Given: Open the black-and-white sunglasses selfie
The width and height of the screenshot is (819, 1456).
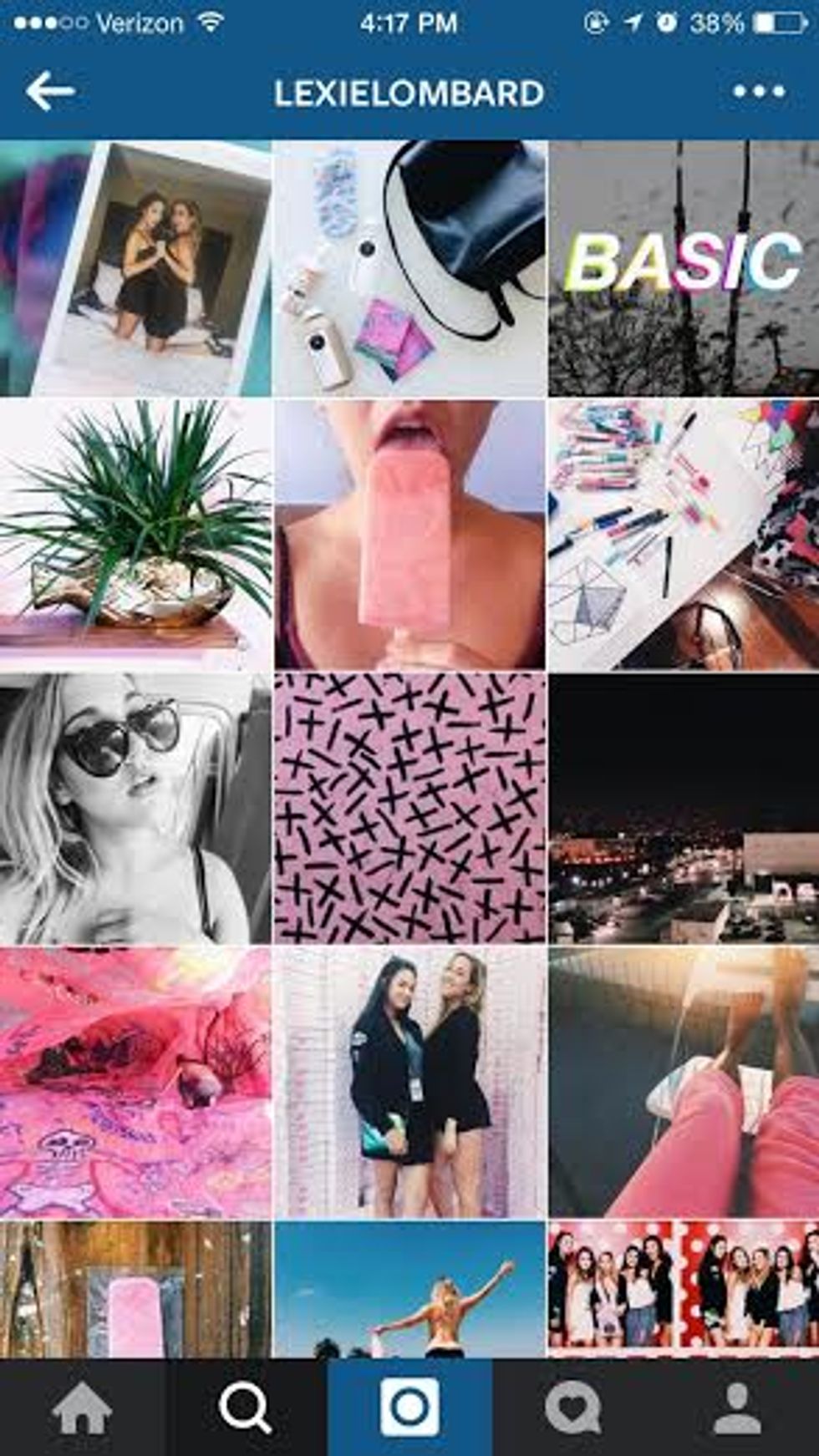Looking at the screenshot, I should (x=135, y=809).
